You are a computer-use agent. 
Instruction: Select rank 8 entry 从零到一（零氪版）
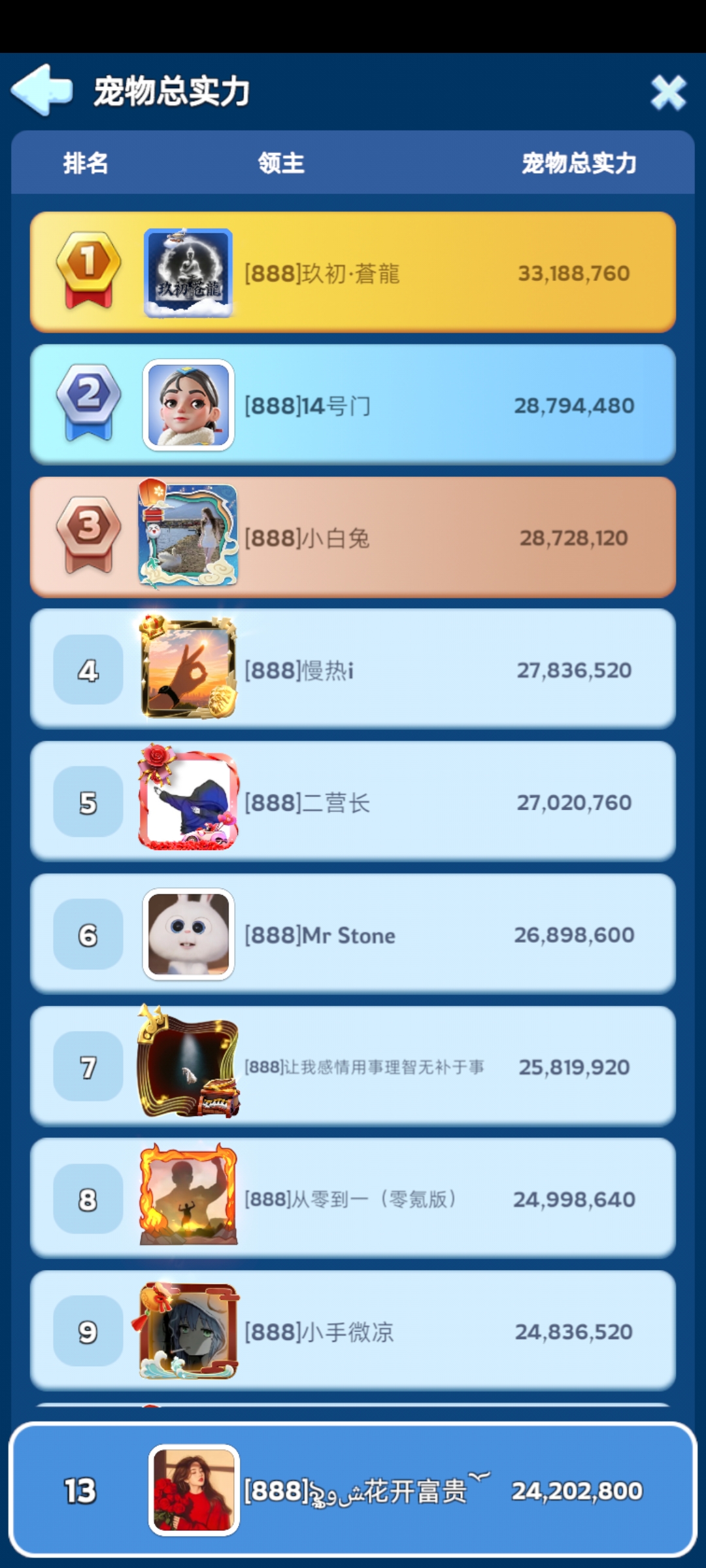353,1199
